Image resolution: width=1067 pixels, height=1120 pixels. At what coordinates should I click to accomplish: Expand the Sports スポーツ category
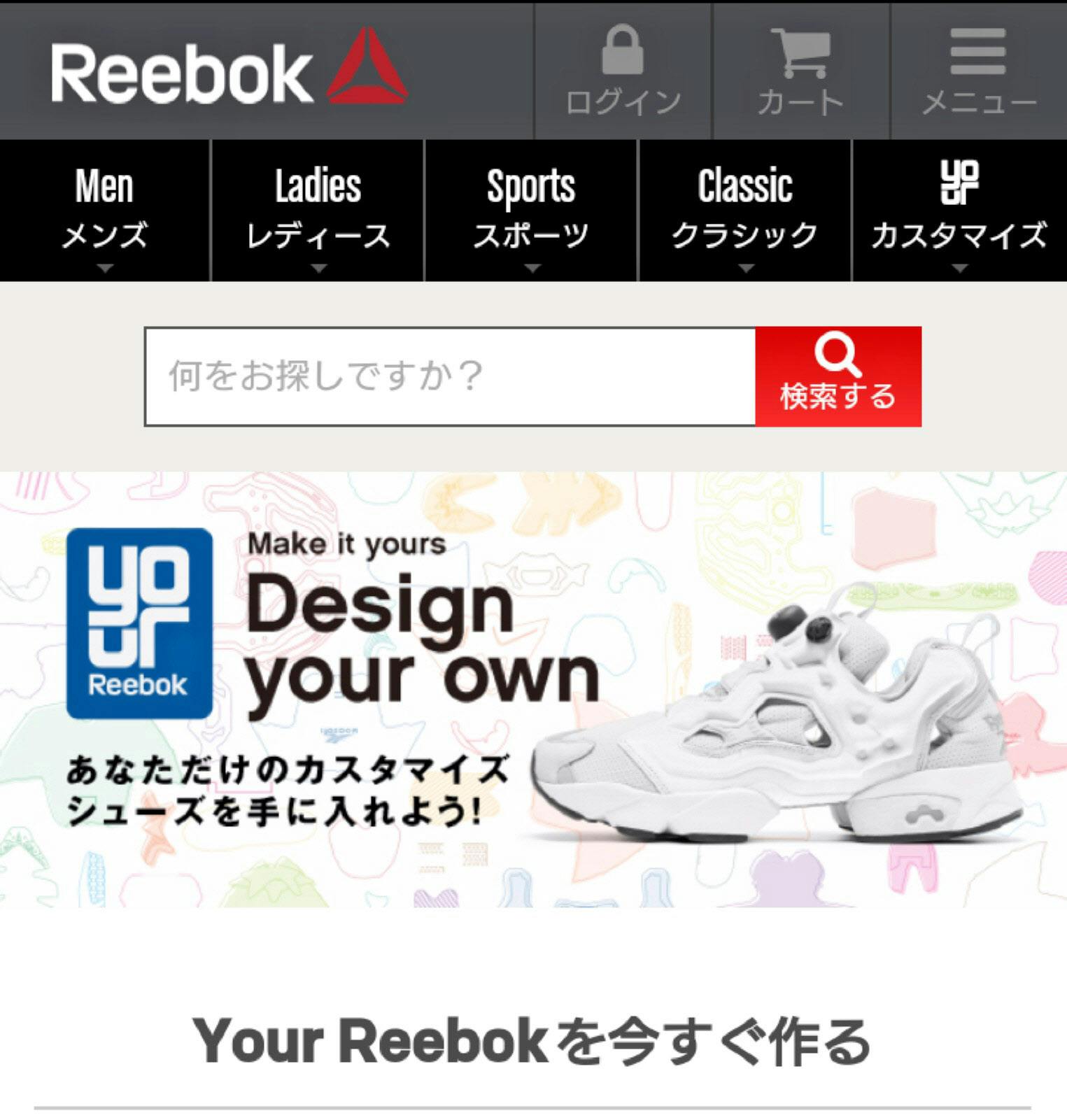[532, 210]
